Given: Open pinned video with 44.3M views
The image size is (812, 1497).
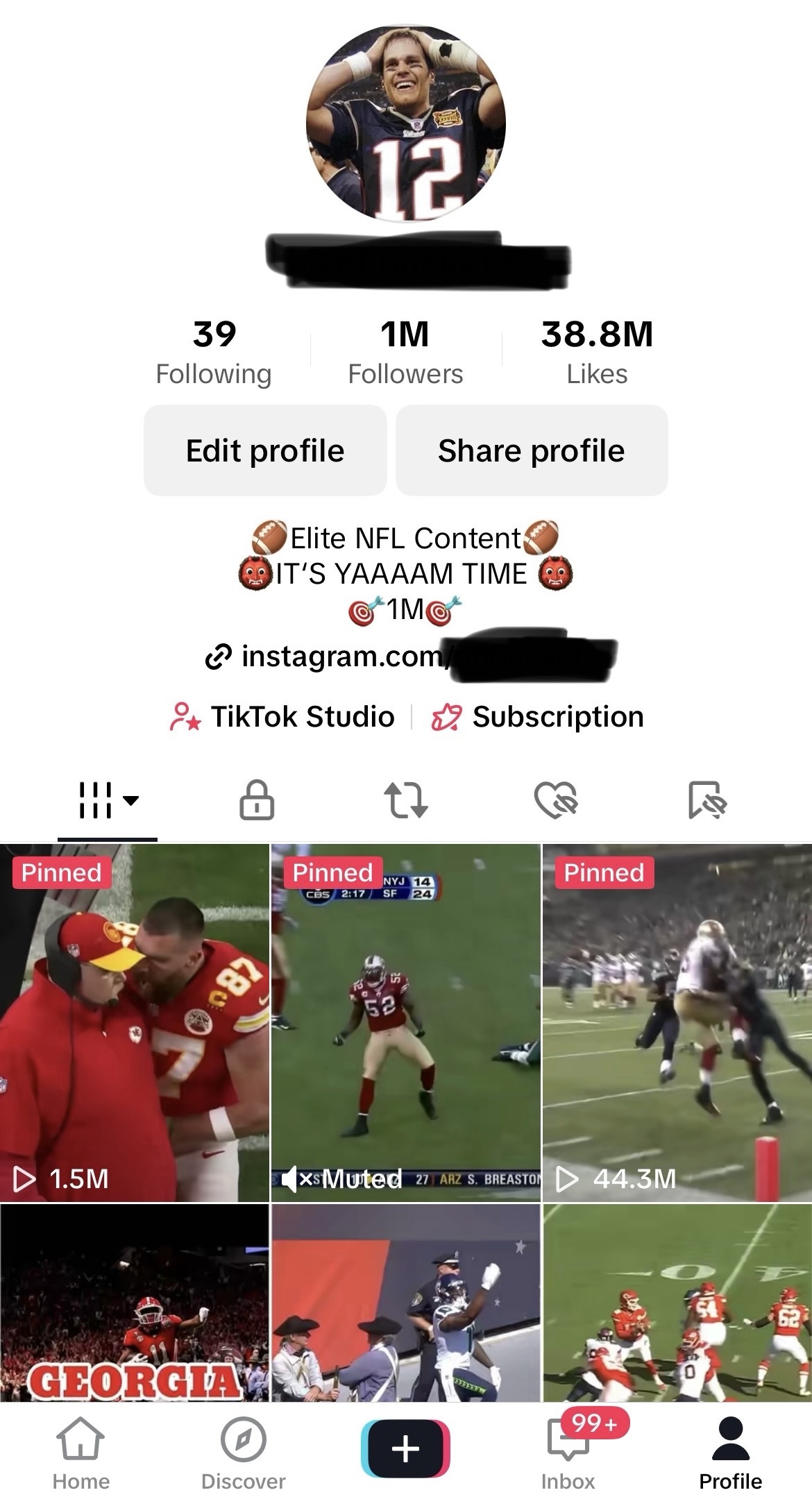Looking at the screenshot, I should point(677,1022).
